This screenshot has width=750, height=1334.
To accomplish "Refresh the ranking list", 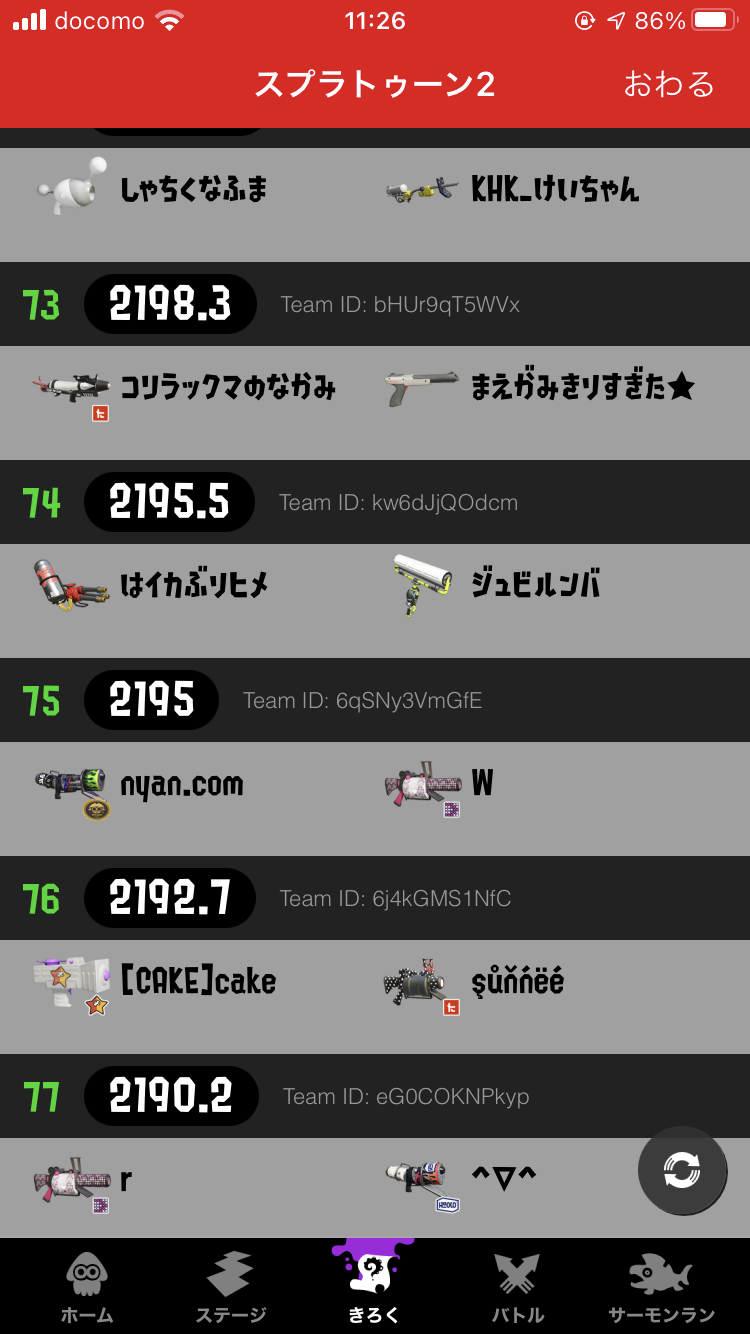I will [x=682, y=1170].
